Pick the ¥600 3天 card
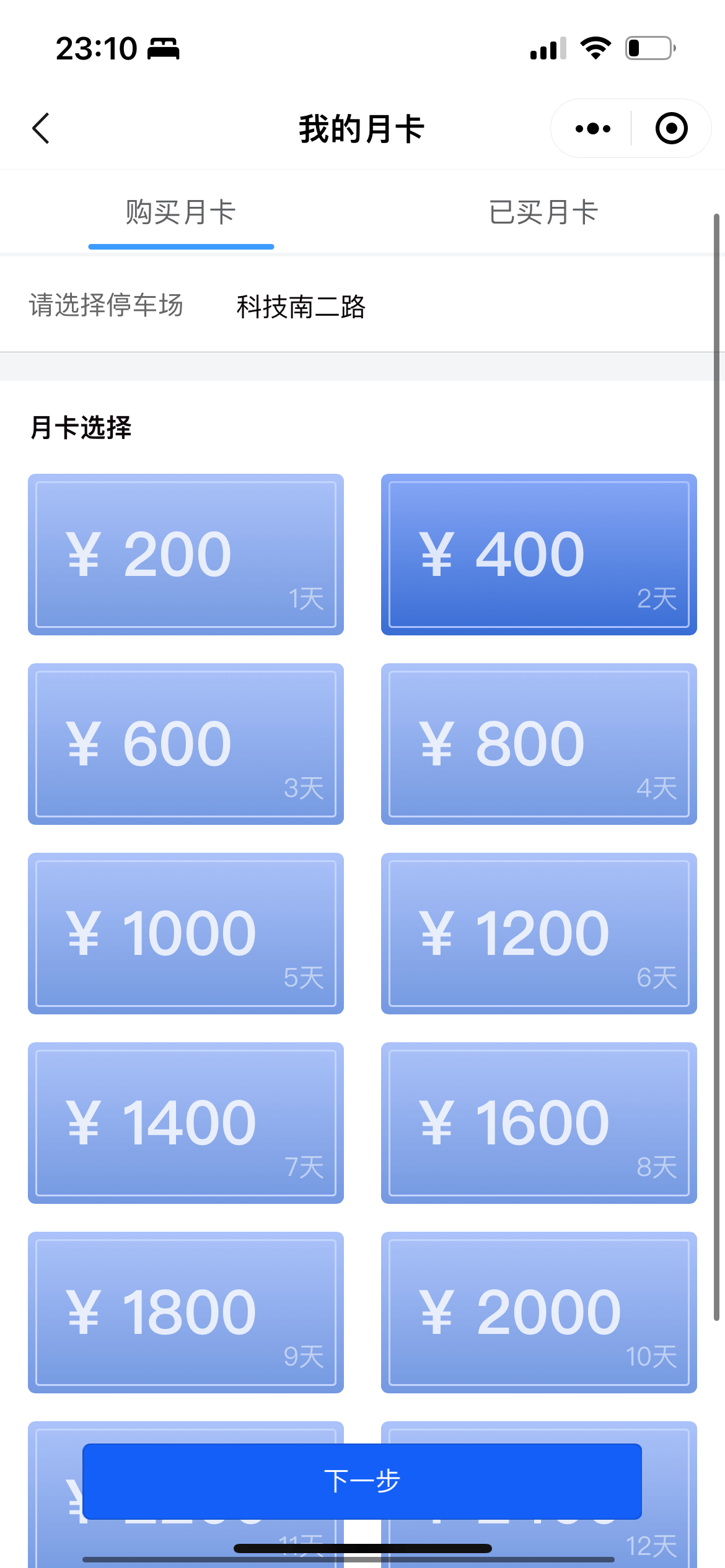 click(186, 744)
